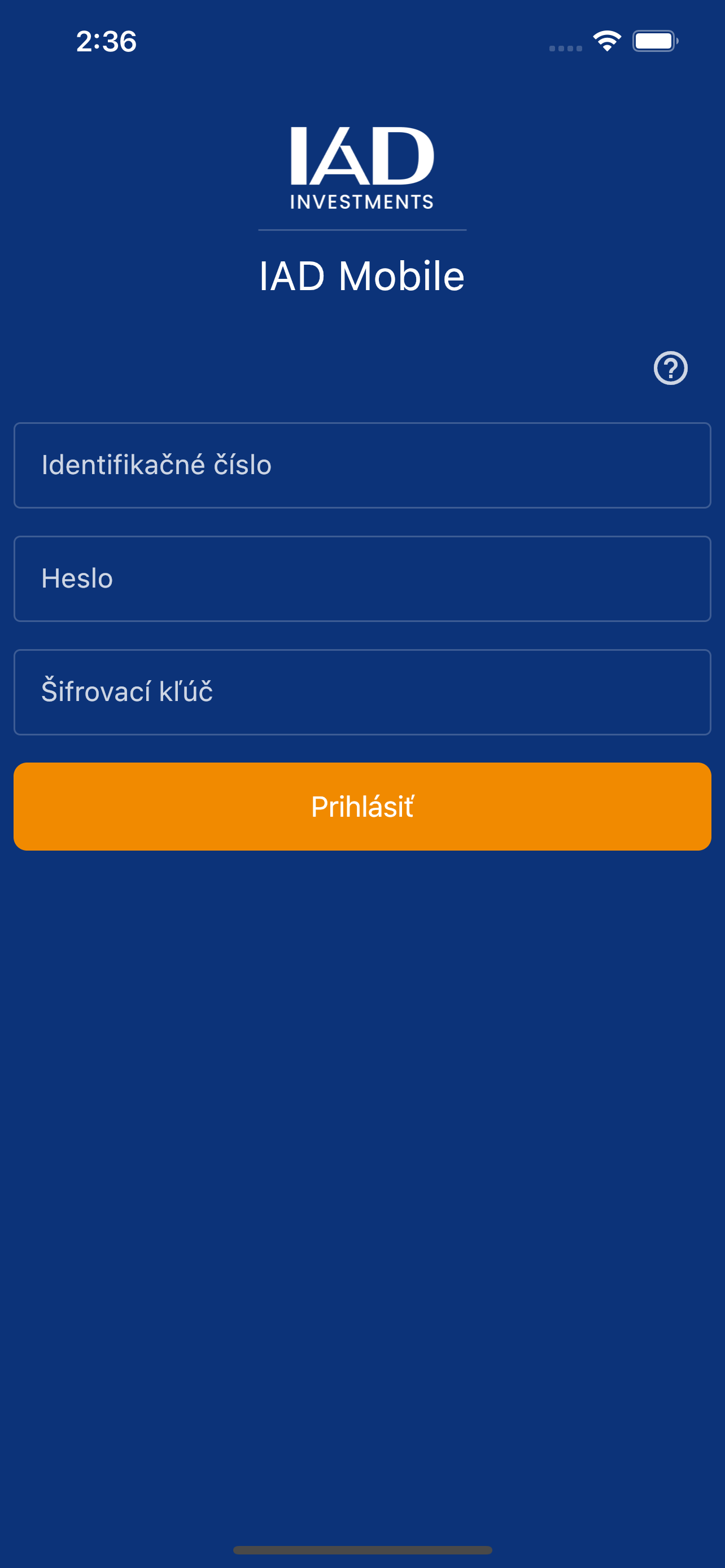Select the Heslo field placeholder text
This screenshot has height=1568, width=725.
(x=77, y=578)
